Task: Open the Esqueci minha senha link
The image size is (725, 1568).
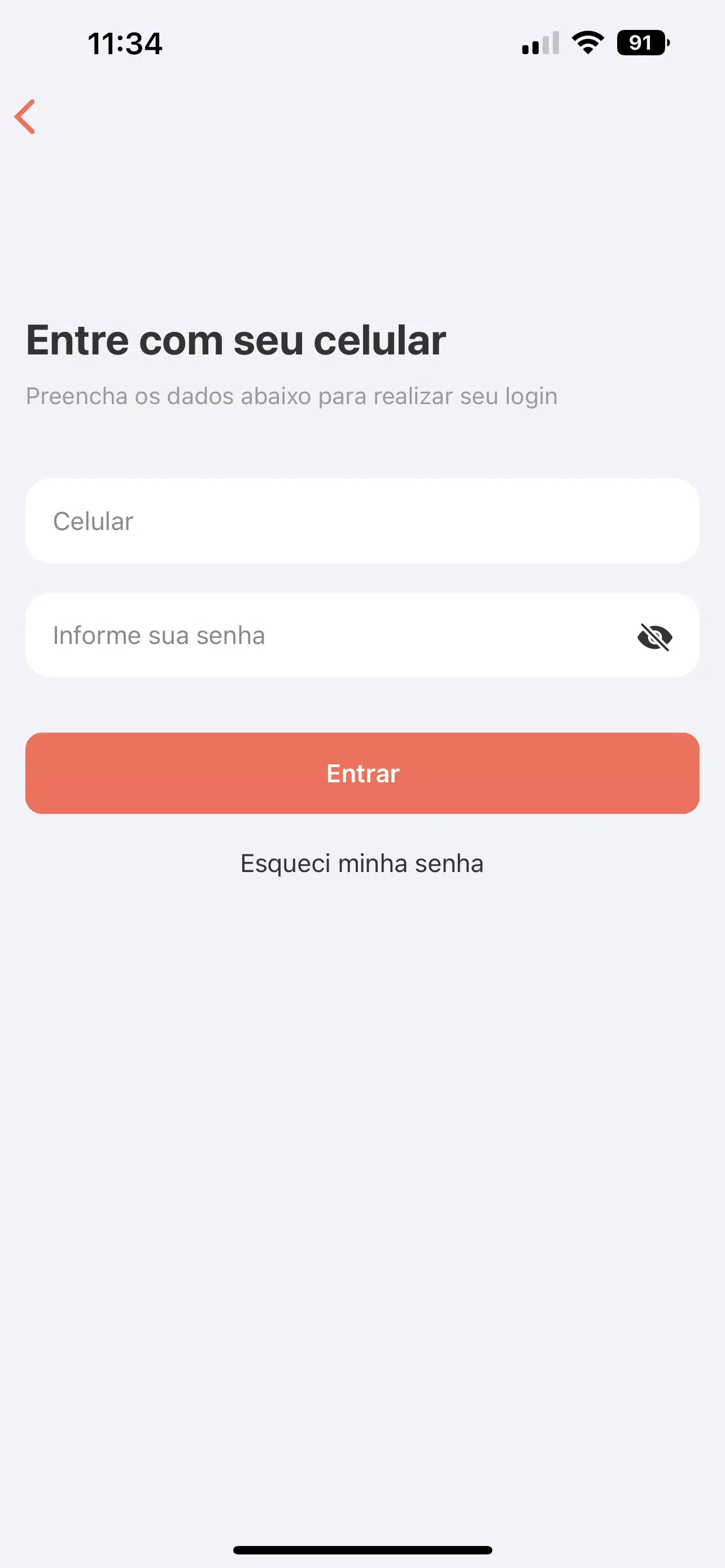Action: [x=362, y=864]
